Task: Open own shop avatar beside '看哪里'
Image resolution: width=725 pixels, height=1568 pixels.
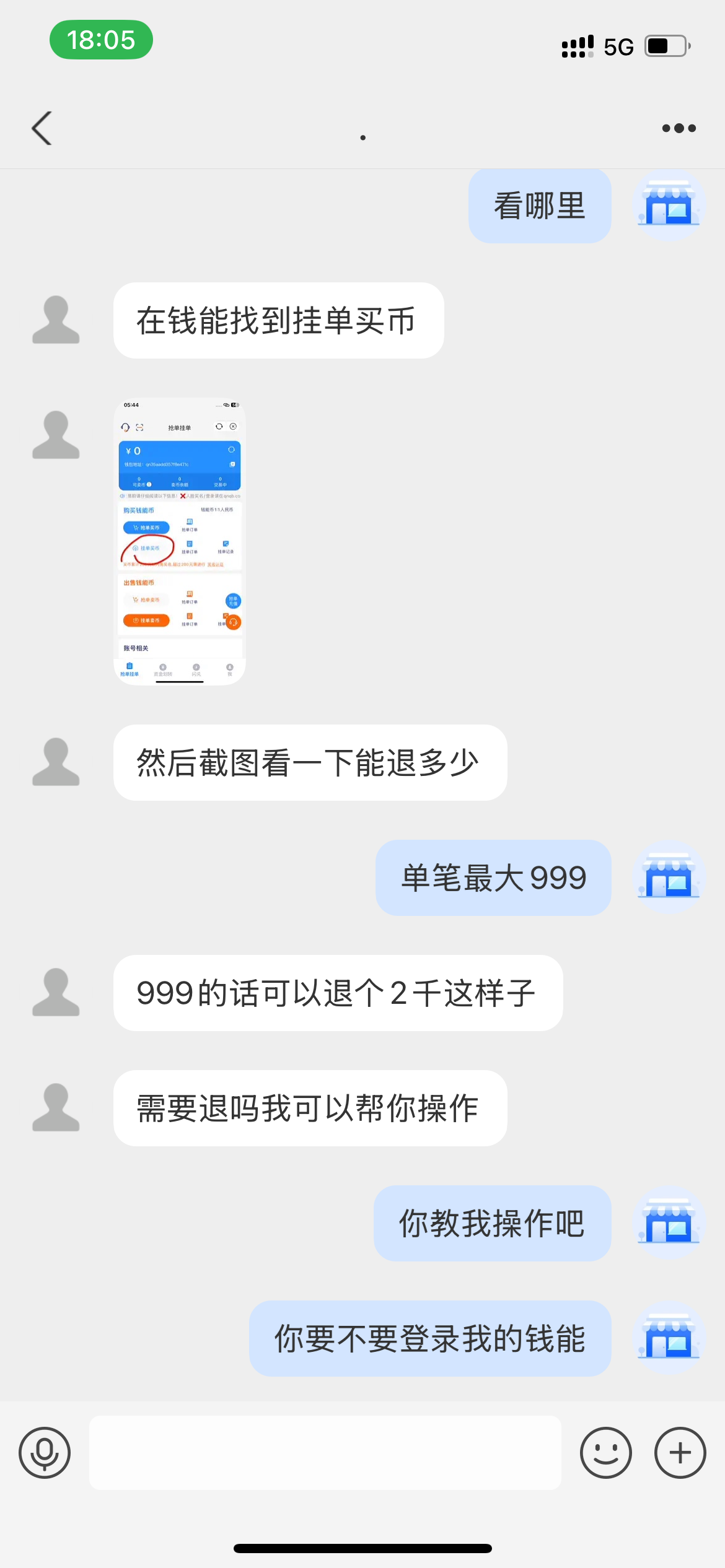Action: pos(669,206)
